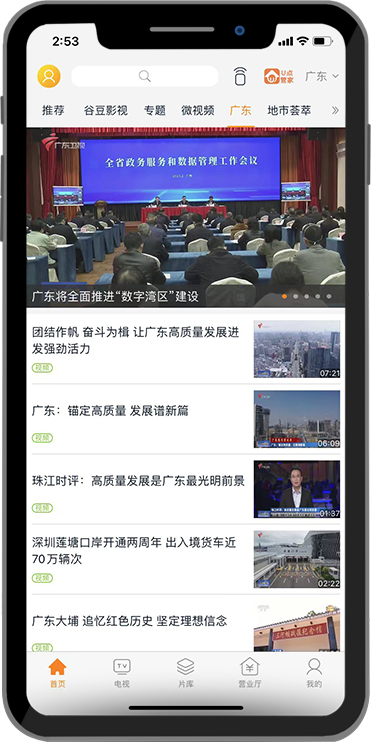Expand more channel tabs arrow

click(335, 111)
